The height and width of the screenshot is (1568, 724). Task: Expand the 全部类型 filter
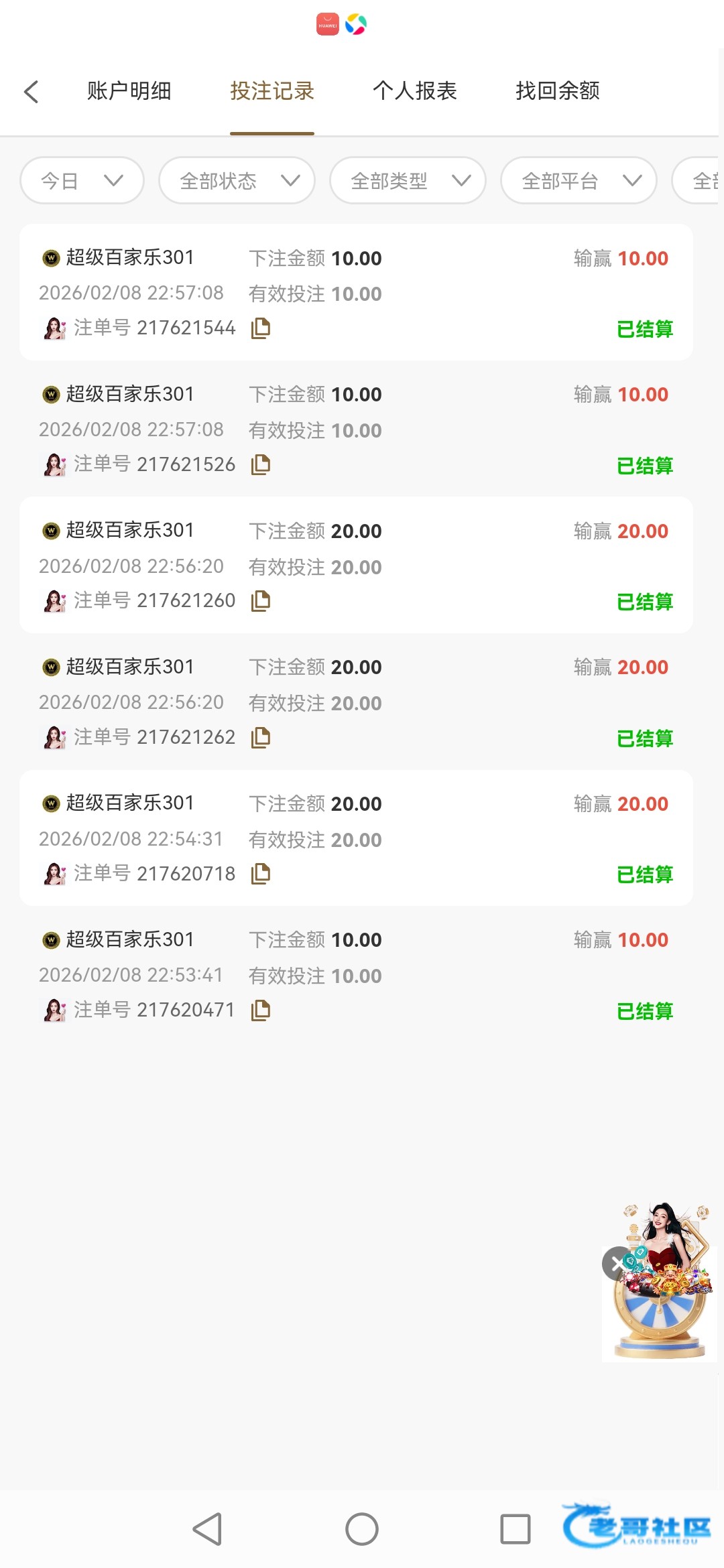click(408, 180)
